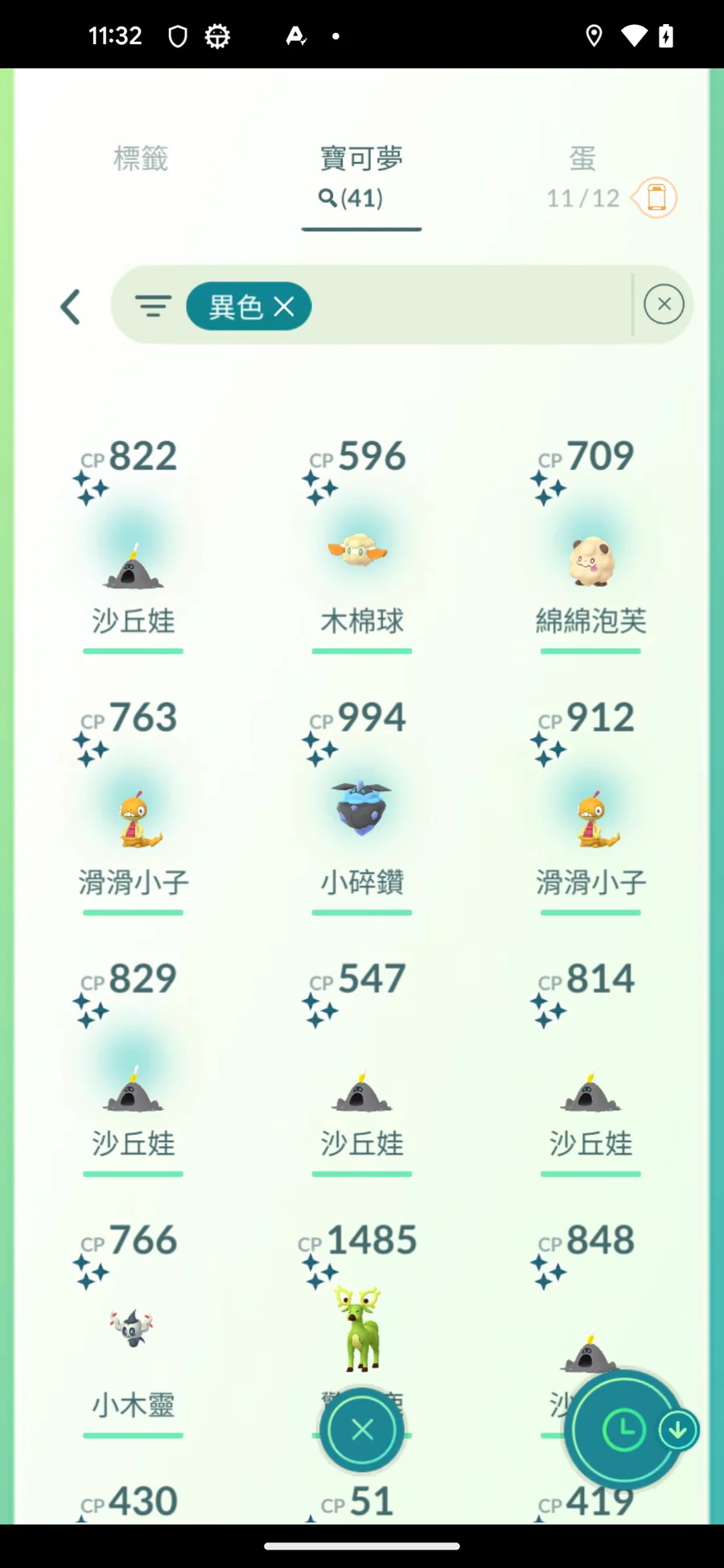Viewport: 724px width, 1568px height.
Task: Select 沙丘娃 with CP 547
Action: click(361, 1090)
